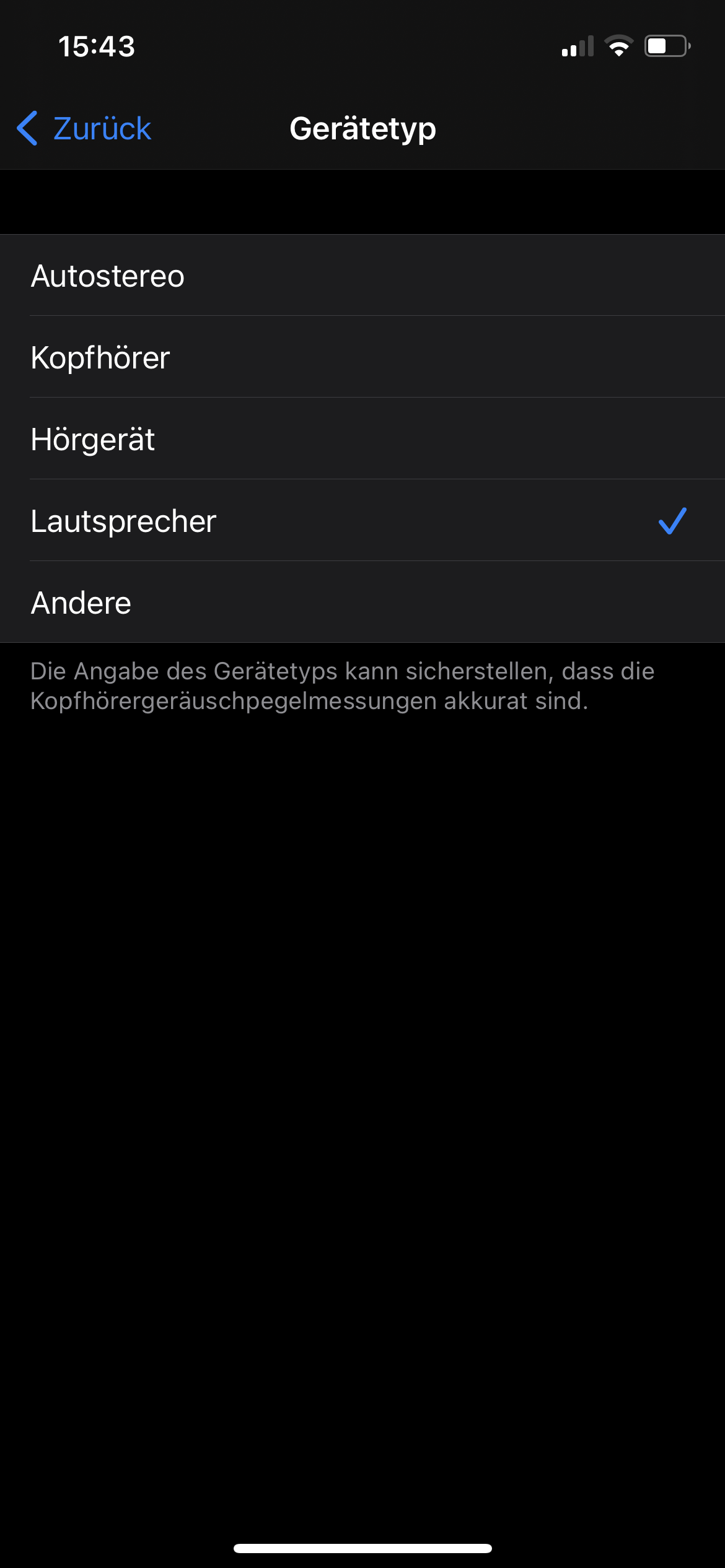The height and width of the screenshot is (1568, 725).
Task: Select Autostereo as device type
Action: [108, 276]
